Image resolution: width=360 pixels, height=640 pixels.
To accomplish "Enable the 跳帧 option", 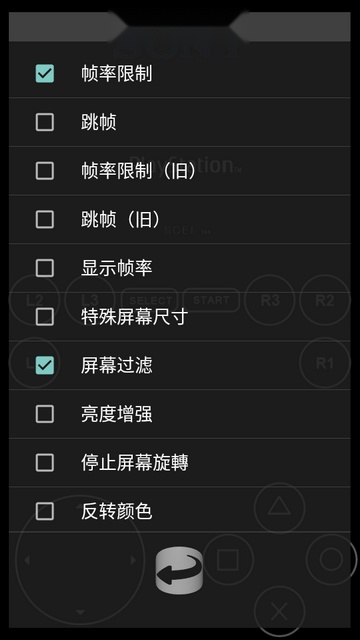I will [x=44, y=122].
